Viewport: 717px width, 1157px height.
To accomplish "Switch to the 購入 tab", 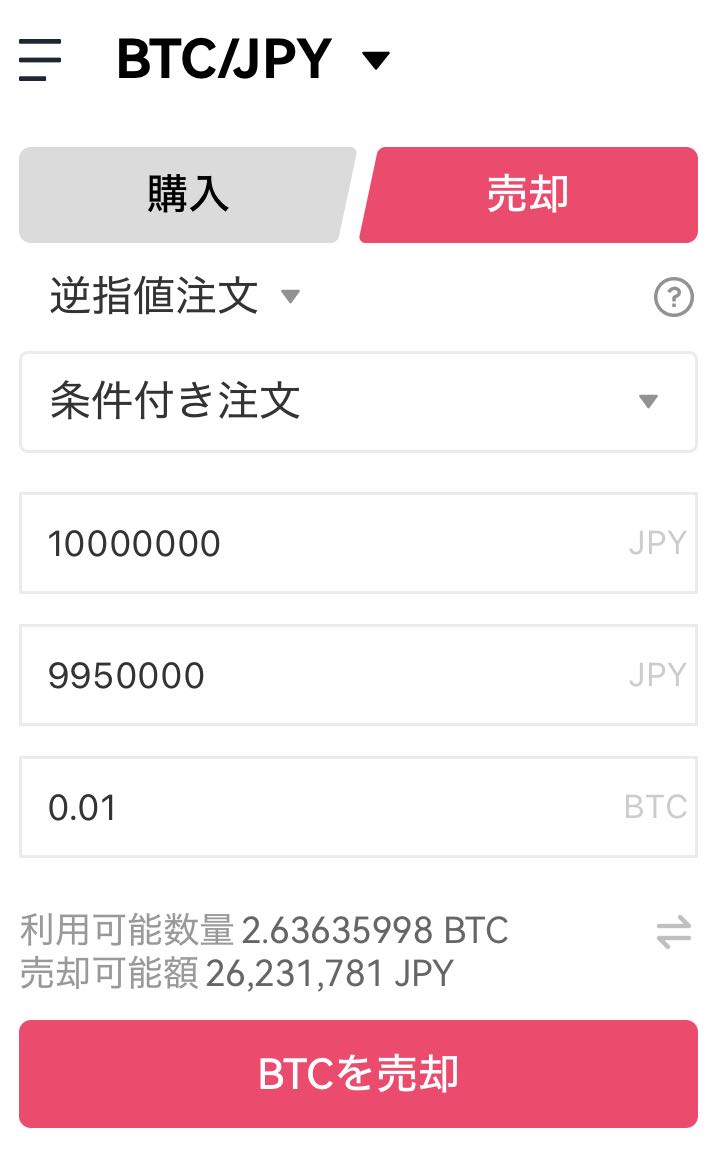I will 187,195.
